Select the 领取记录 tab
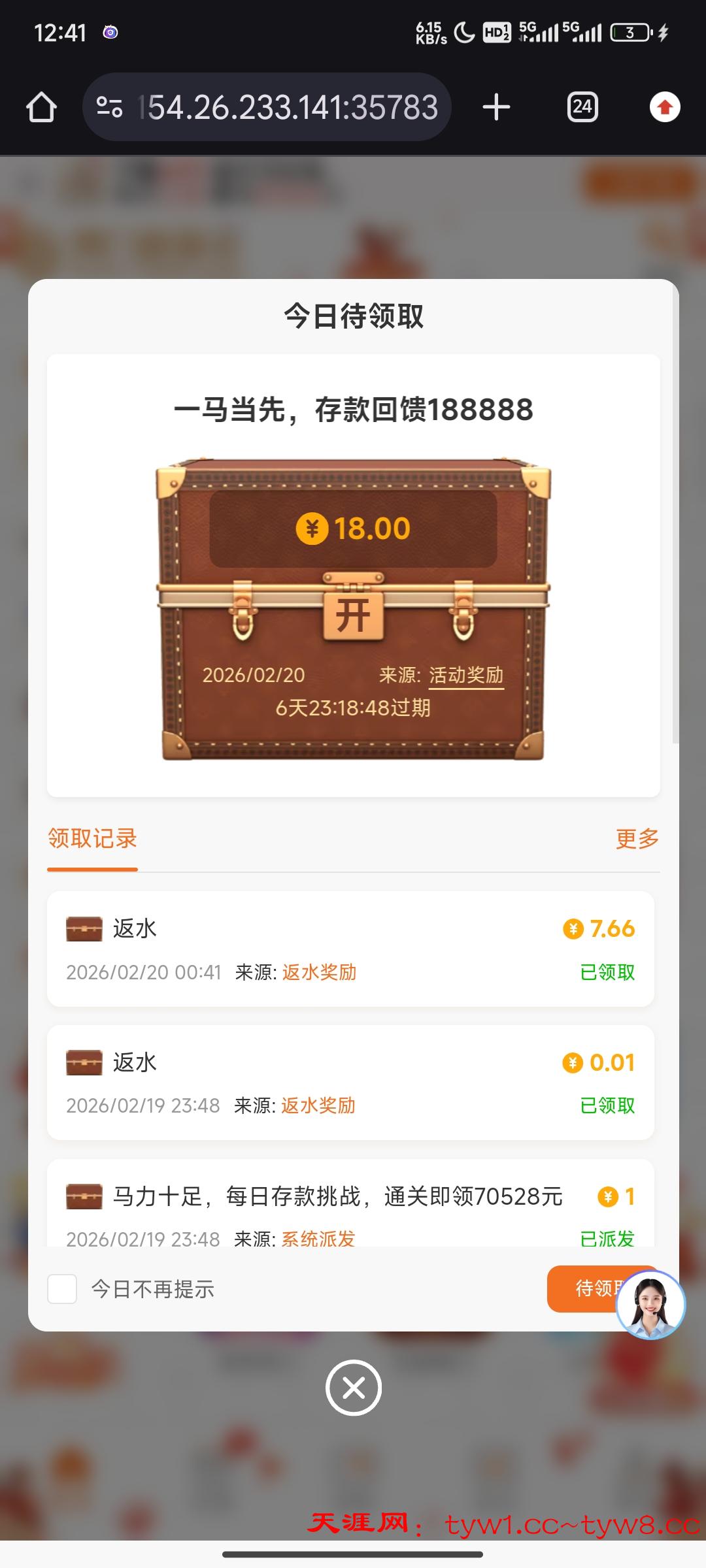 click(92, 839)
